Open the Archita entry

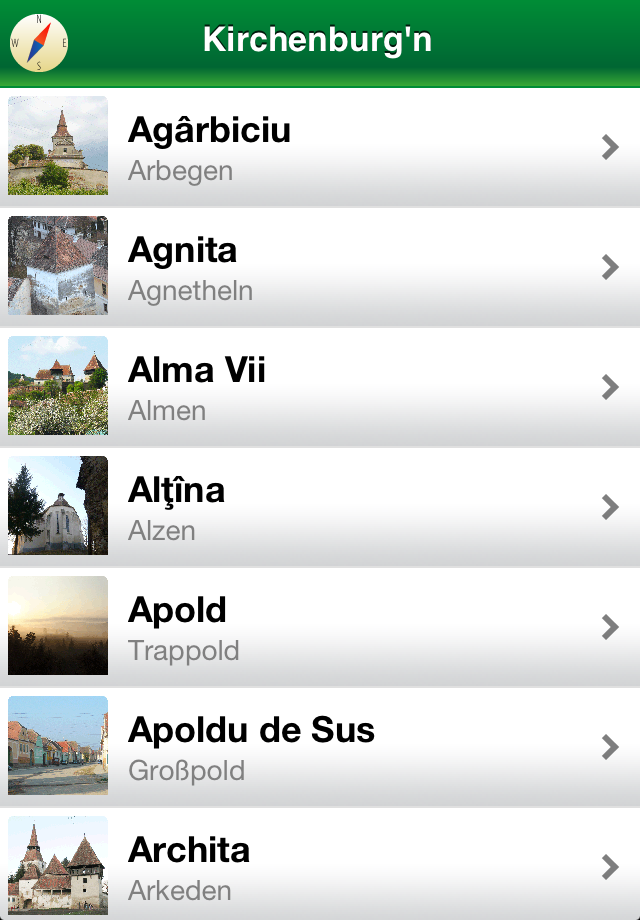[x=320, y=866]
